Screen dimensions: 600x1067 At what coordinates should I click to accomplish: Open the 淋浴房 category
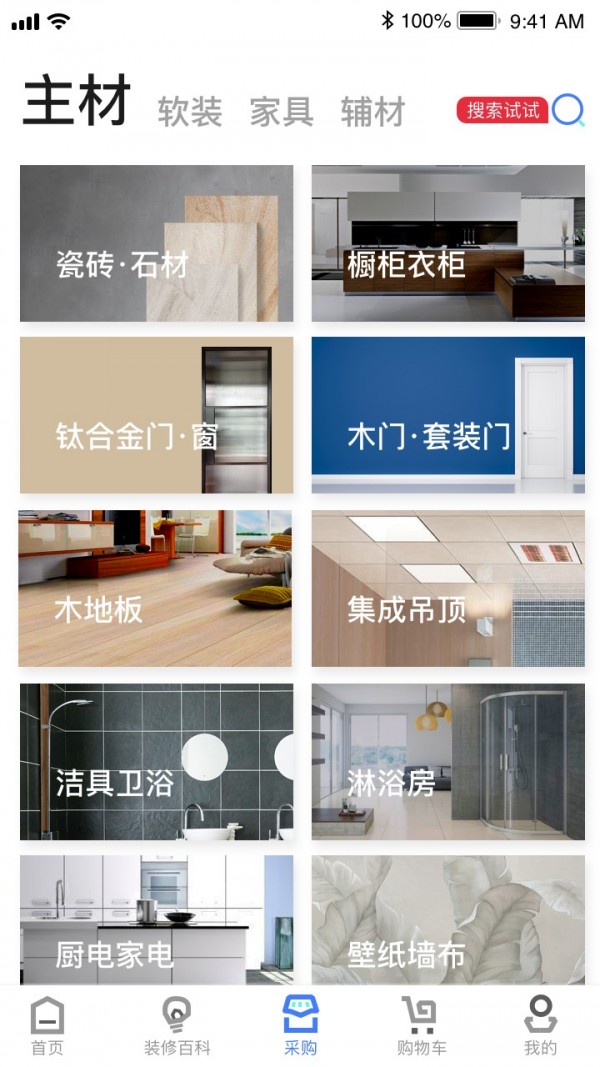(448, 761)
